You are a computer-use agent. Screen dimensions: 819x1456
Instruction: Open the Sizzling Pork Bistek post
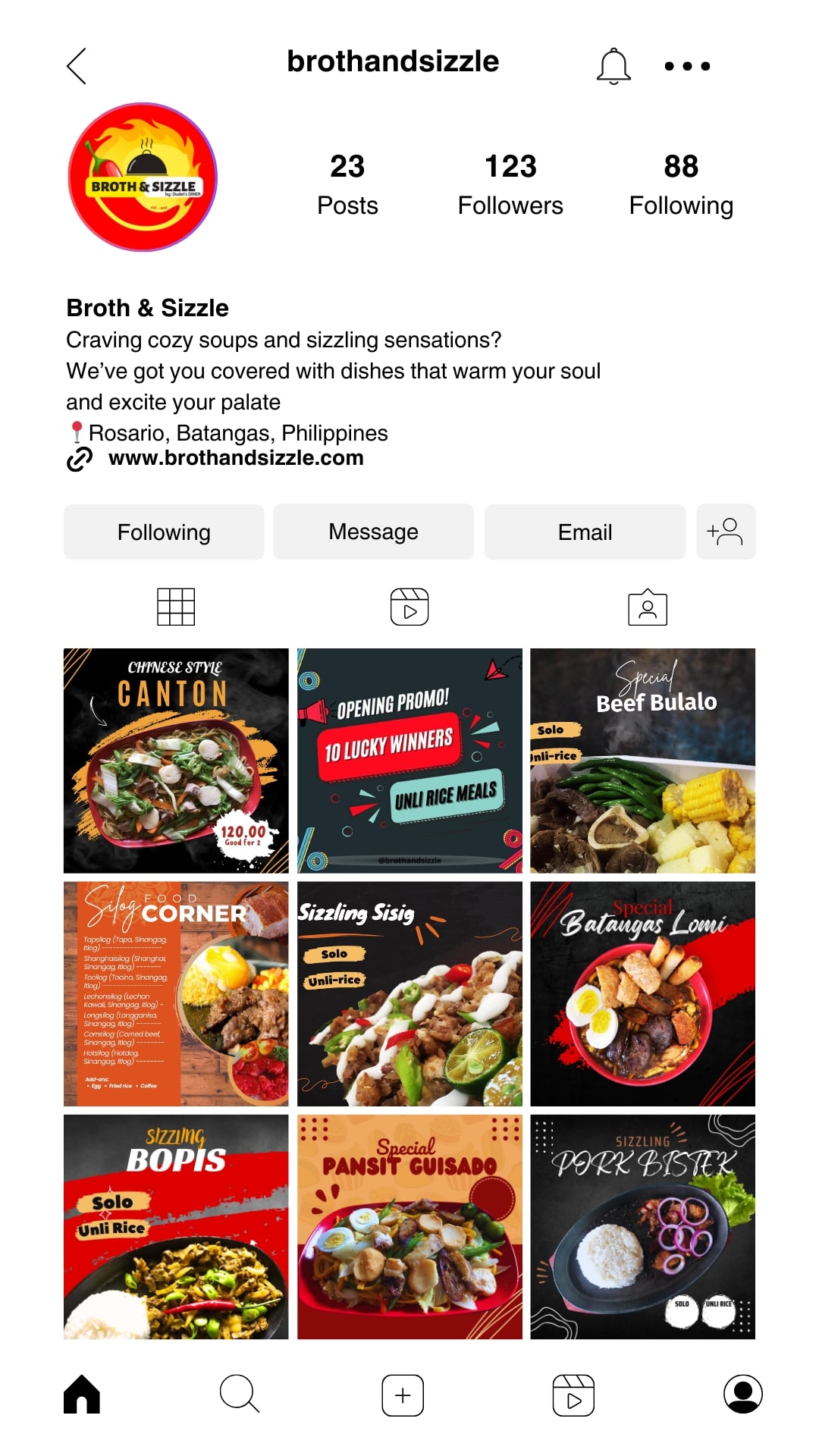642,1226
